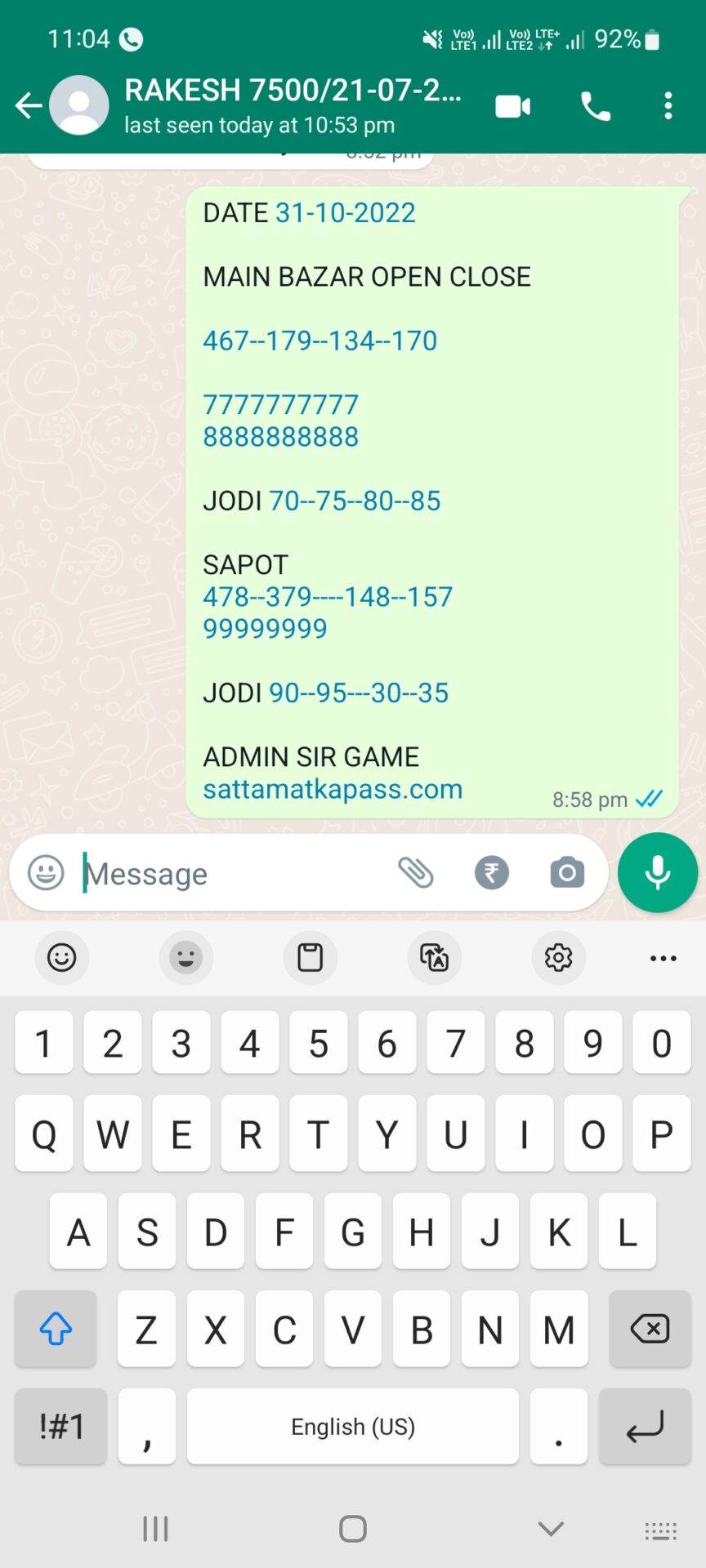
Task: Record a voice message with the microphone
Action: coord(658,873)
